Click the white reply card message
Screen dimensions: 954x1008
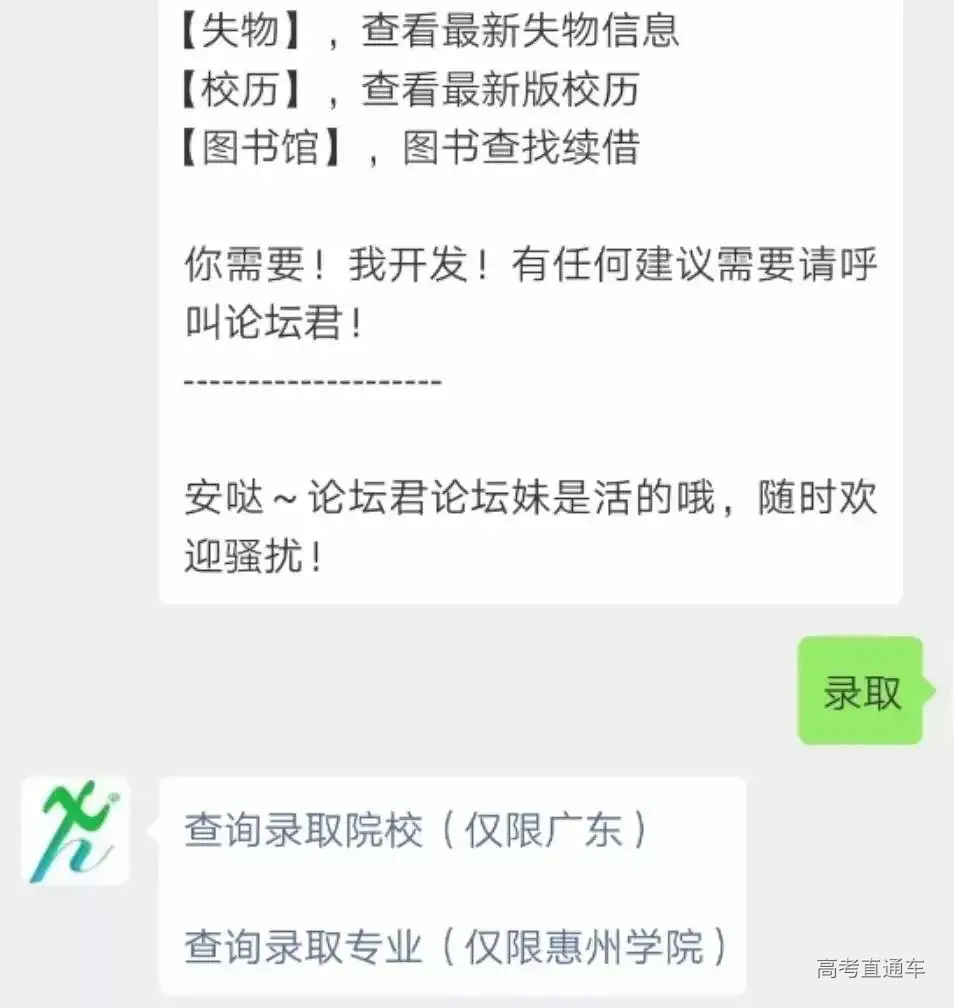point(455,885)
